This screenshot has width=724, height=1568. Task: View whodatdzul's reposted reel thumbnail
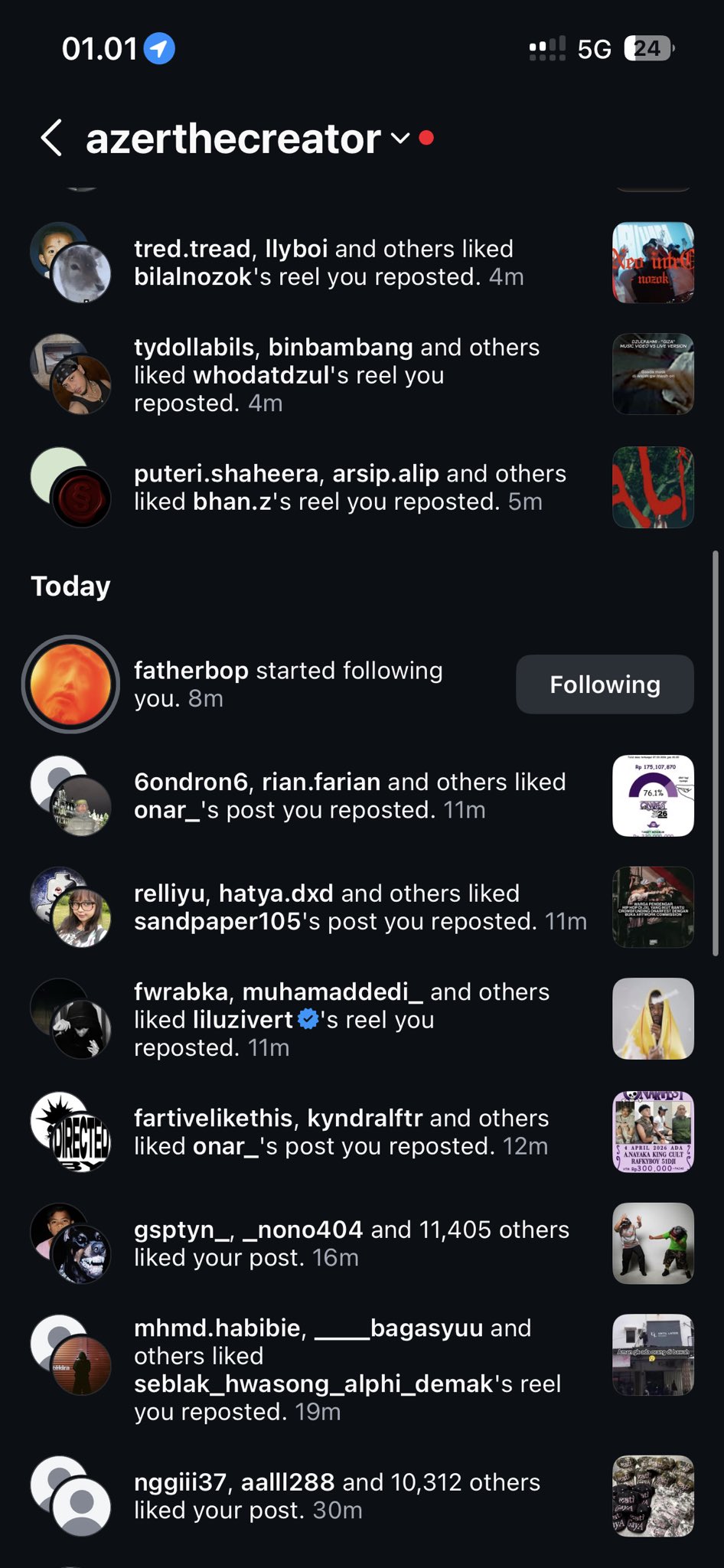point(653,374)
